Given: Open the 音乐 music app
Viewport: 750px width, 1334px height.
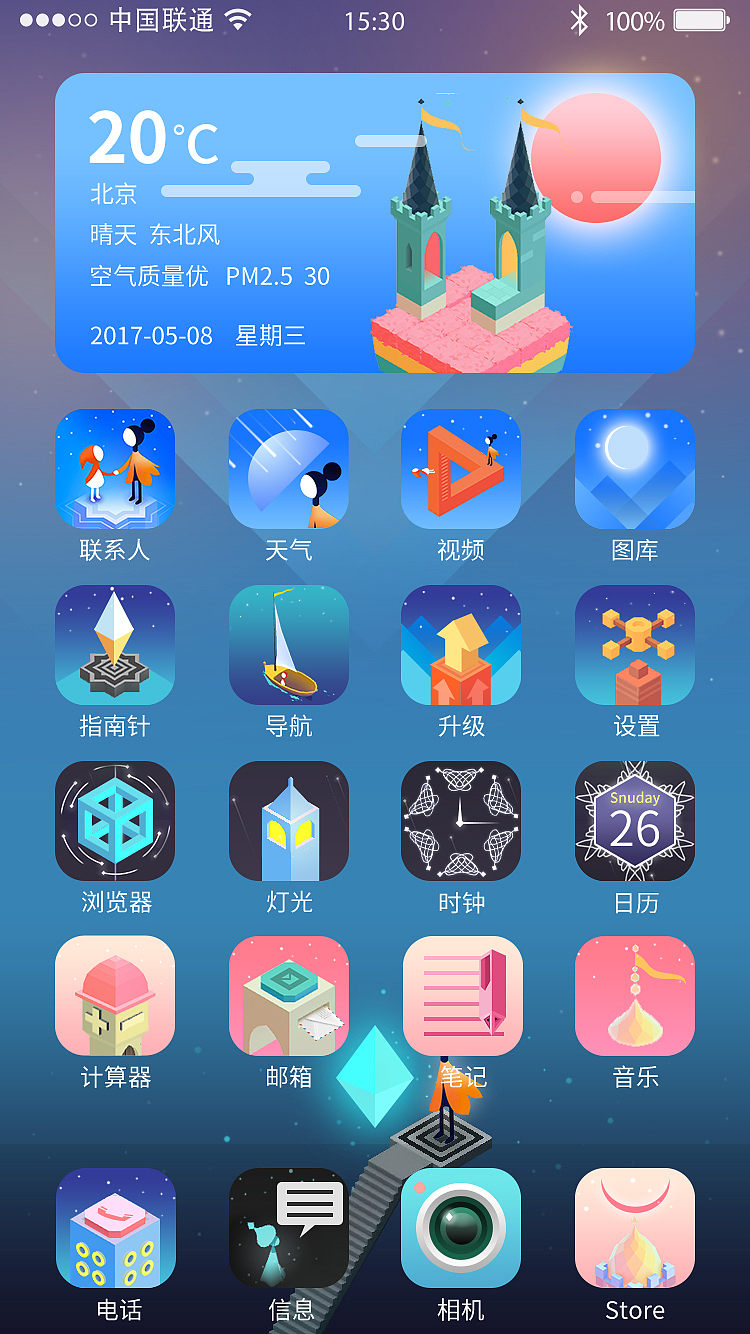Looking at the screenshot, I should click(x=634, y=995).
